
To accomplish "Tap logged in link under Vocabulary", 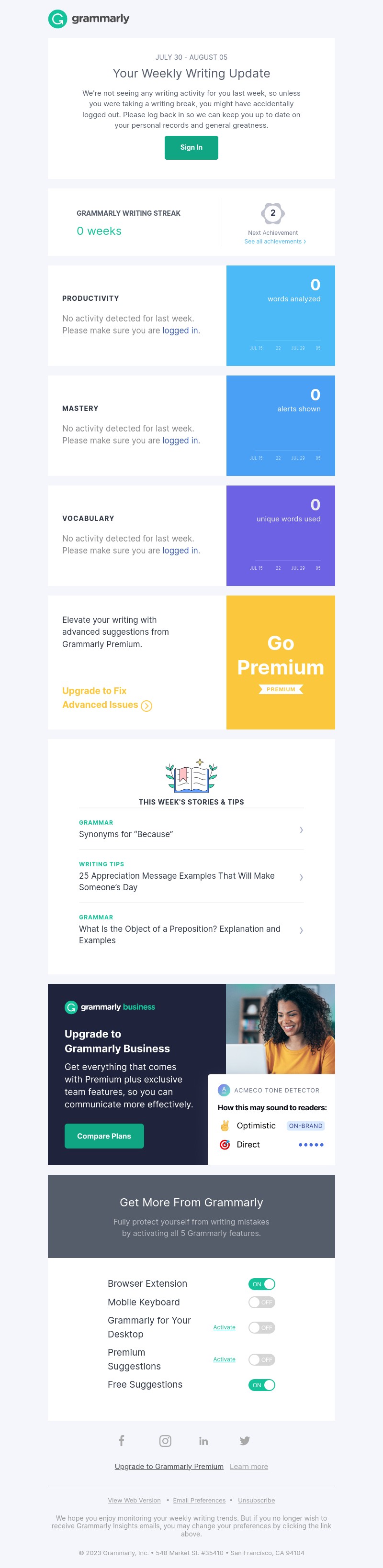I will (180, 551).
